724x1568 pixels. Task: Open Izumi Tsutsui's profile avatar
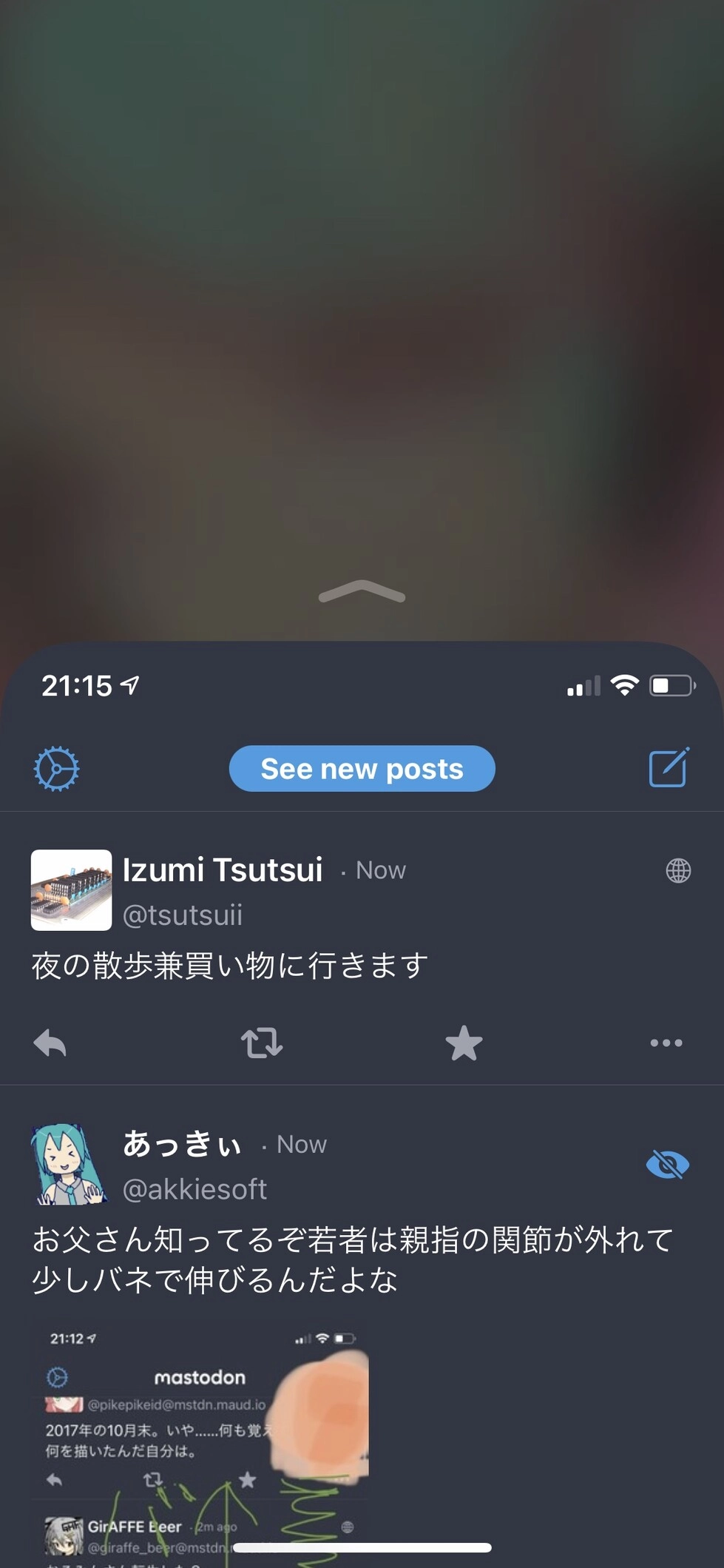(x=71, y=890)
